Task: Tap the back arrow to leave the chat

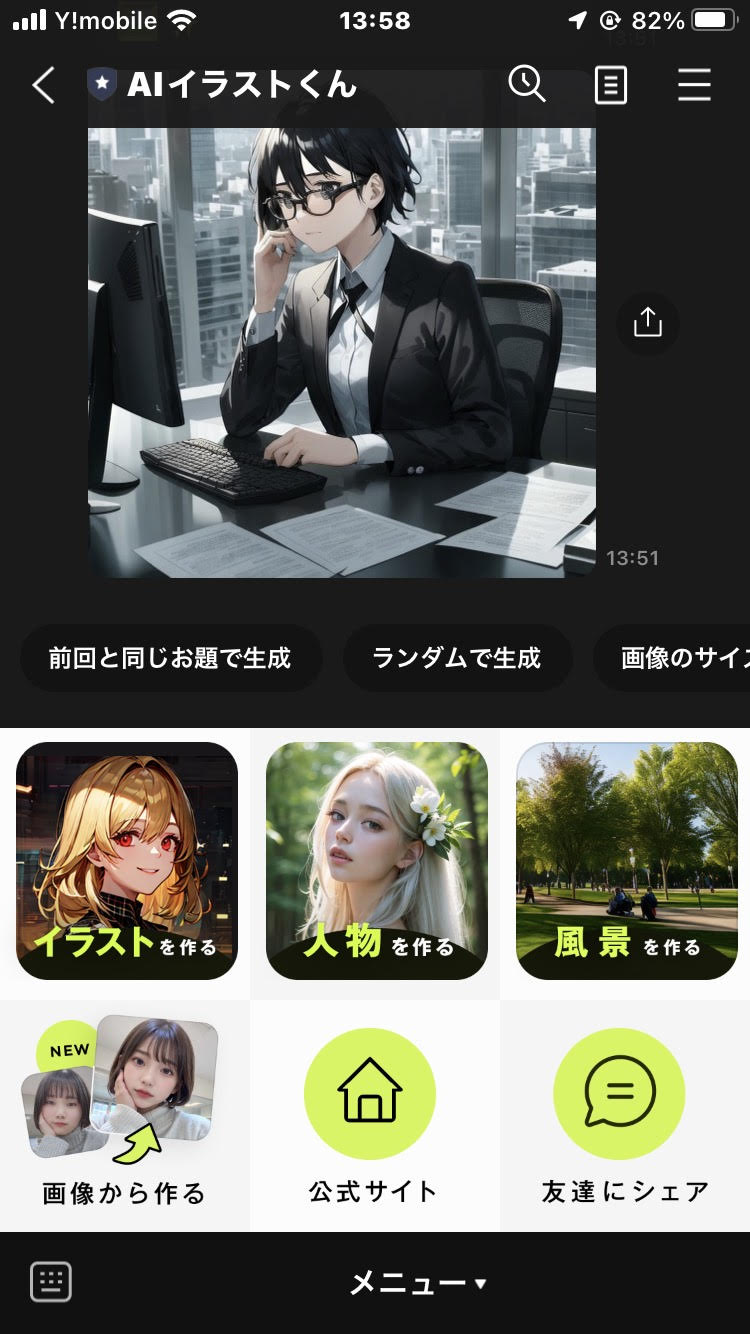Action: tap(42, 87)
